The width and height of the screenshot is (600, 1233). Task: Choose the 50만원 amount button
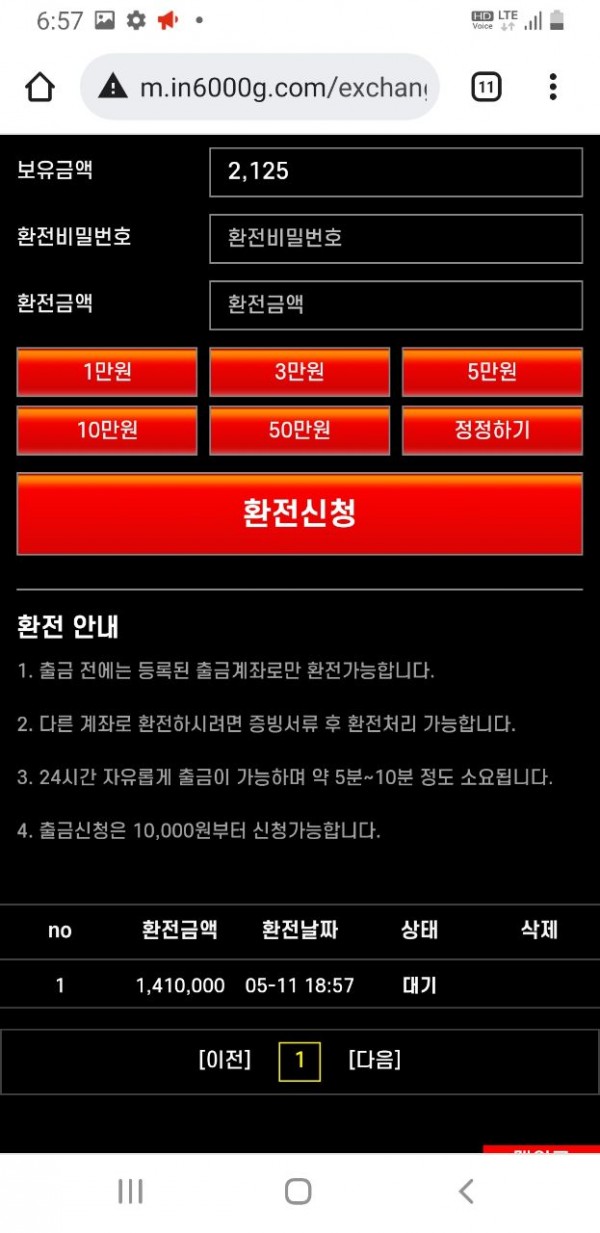point(299,430)
